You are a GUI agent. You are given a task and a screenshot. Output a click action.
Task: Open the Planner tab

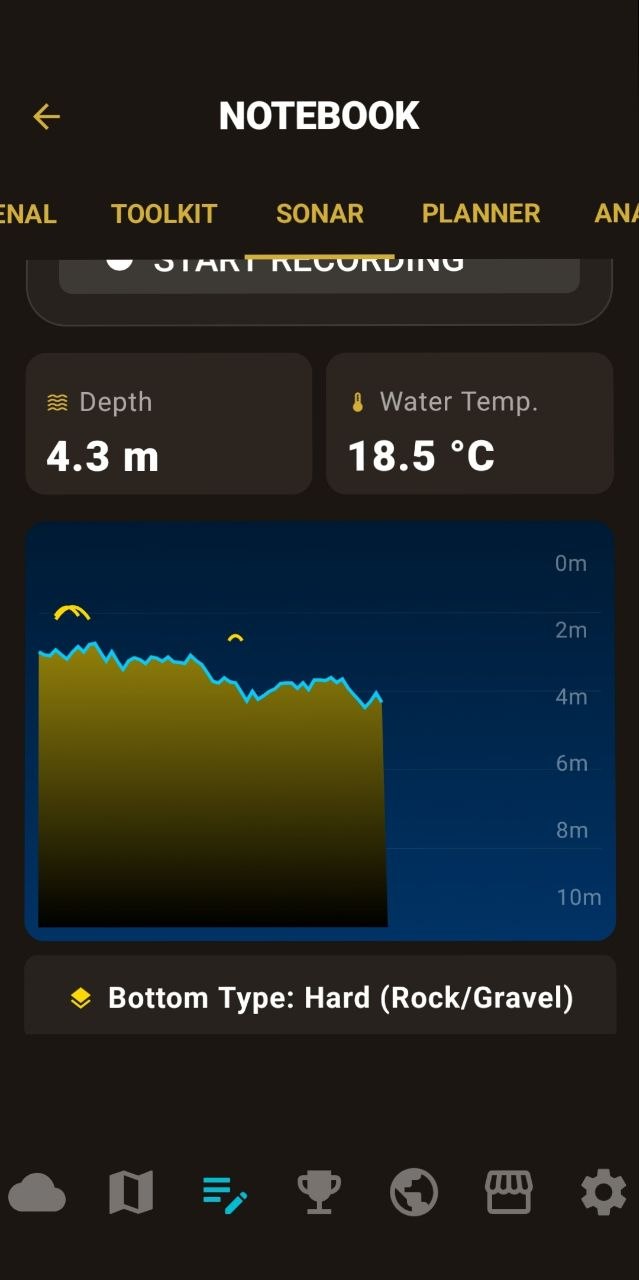[x=481, y=213]
